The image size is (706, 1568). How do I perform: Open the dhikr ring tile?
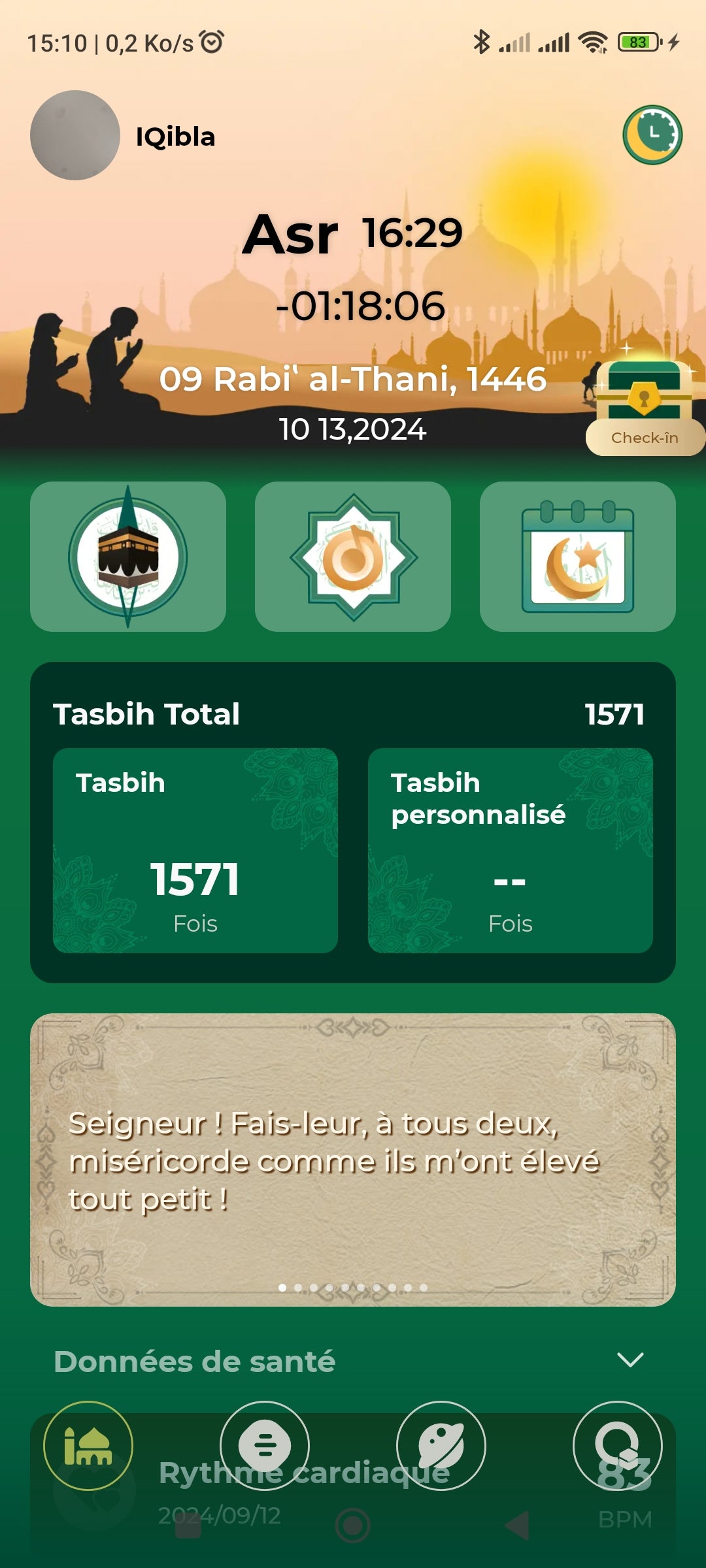(x=353, y=557)
